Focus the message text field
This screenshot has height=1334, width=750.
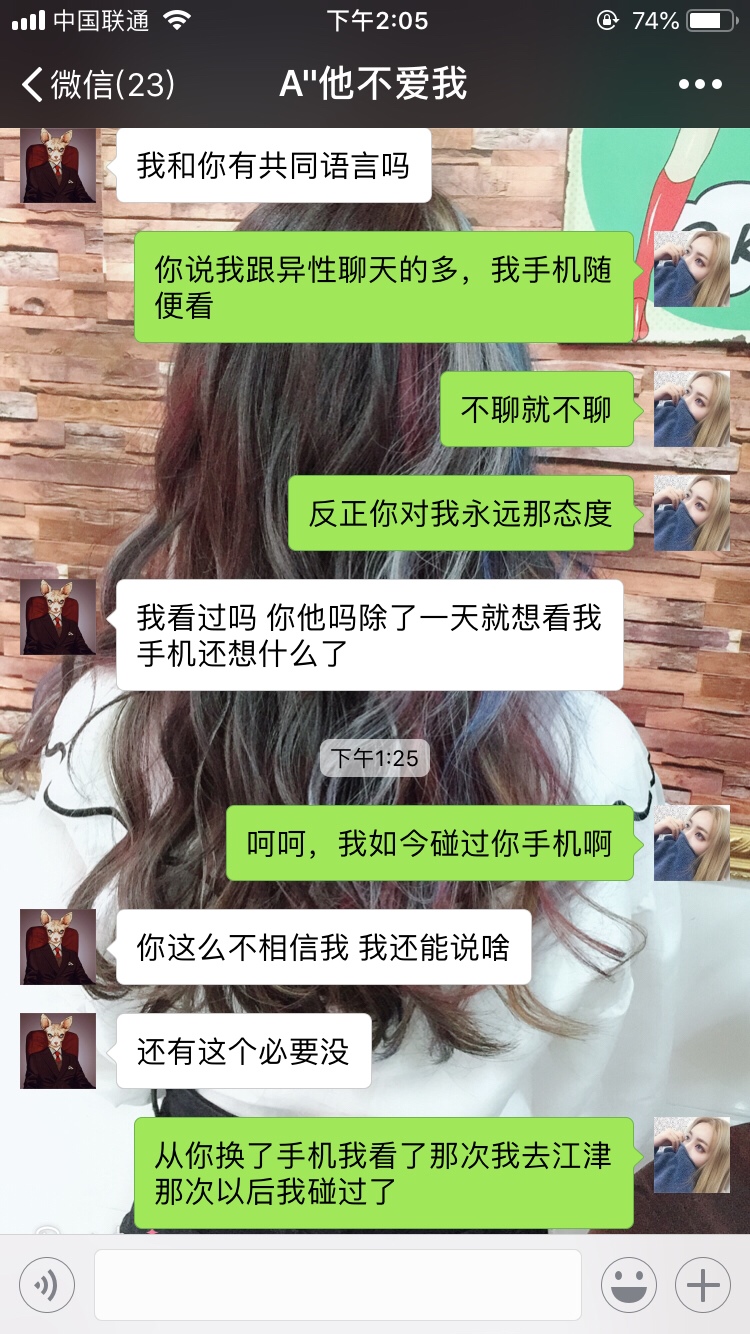(x=338, y=1284)
